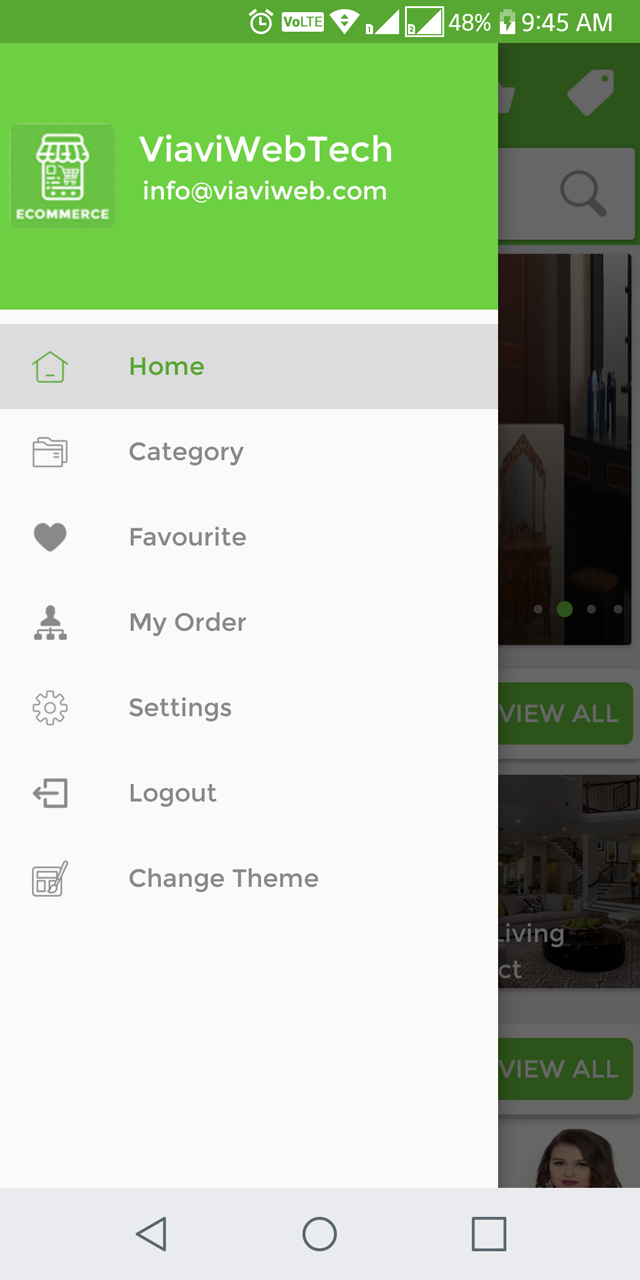Open My Order page
640x1280 pixels.
[187, 622]
